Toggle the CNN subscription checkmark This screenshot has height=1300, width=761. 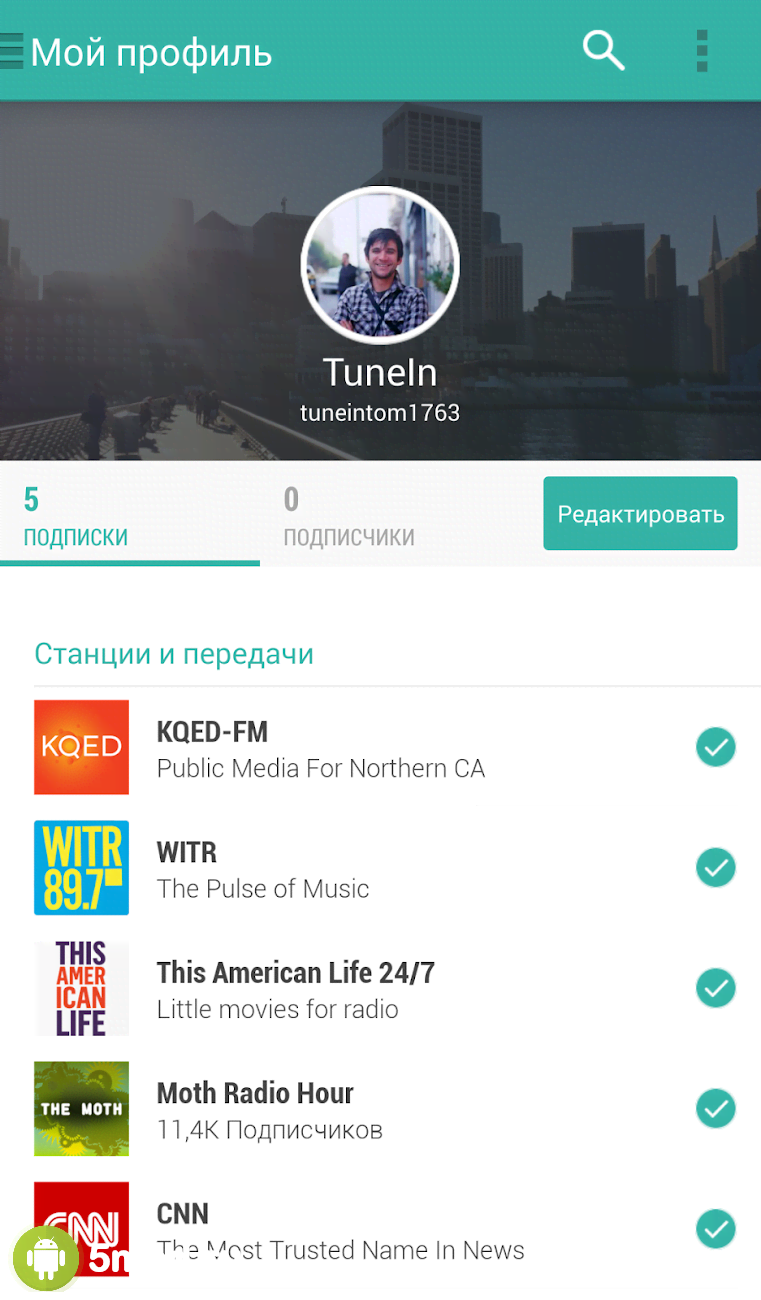pyautogui.click(x=715, y=1230)
